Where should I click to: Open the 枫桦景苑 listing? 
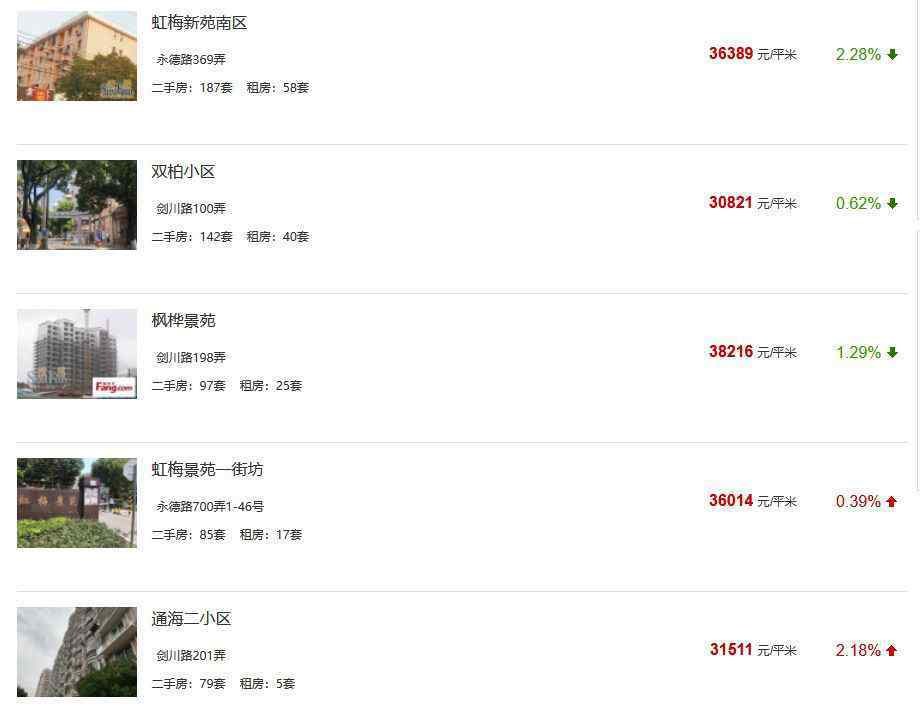pyautogui.click(x=183, y=321)
